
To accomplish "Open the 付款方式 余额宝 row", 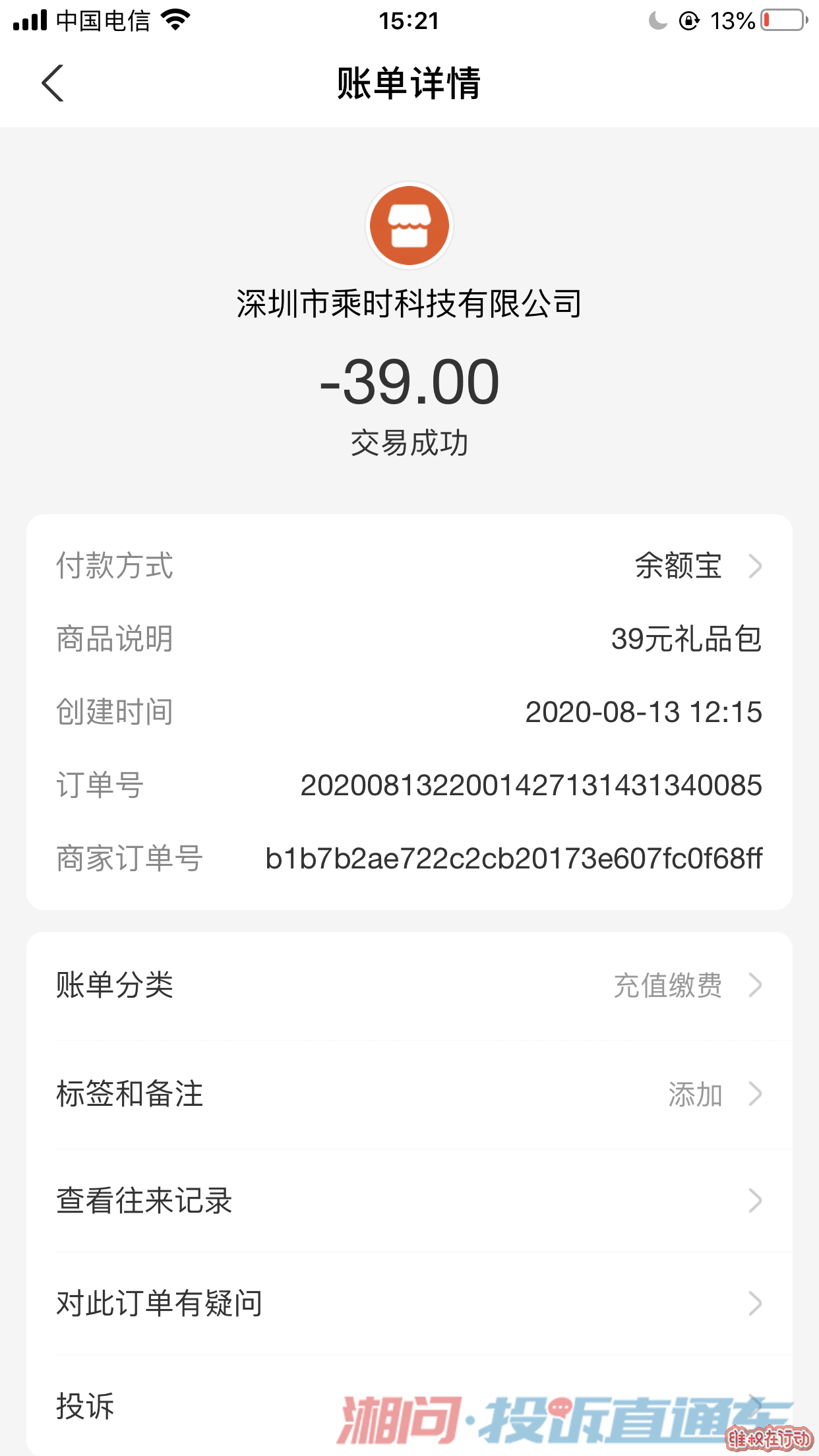I will (x=409, y=566).
